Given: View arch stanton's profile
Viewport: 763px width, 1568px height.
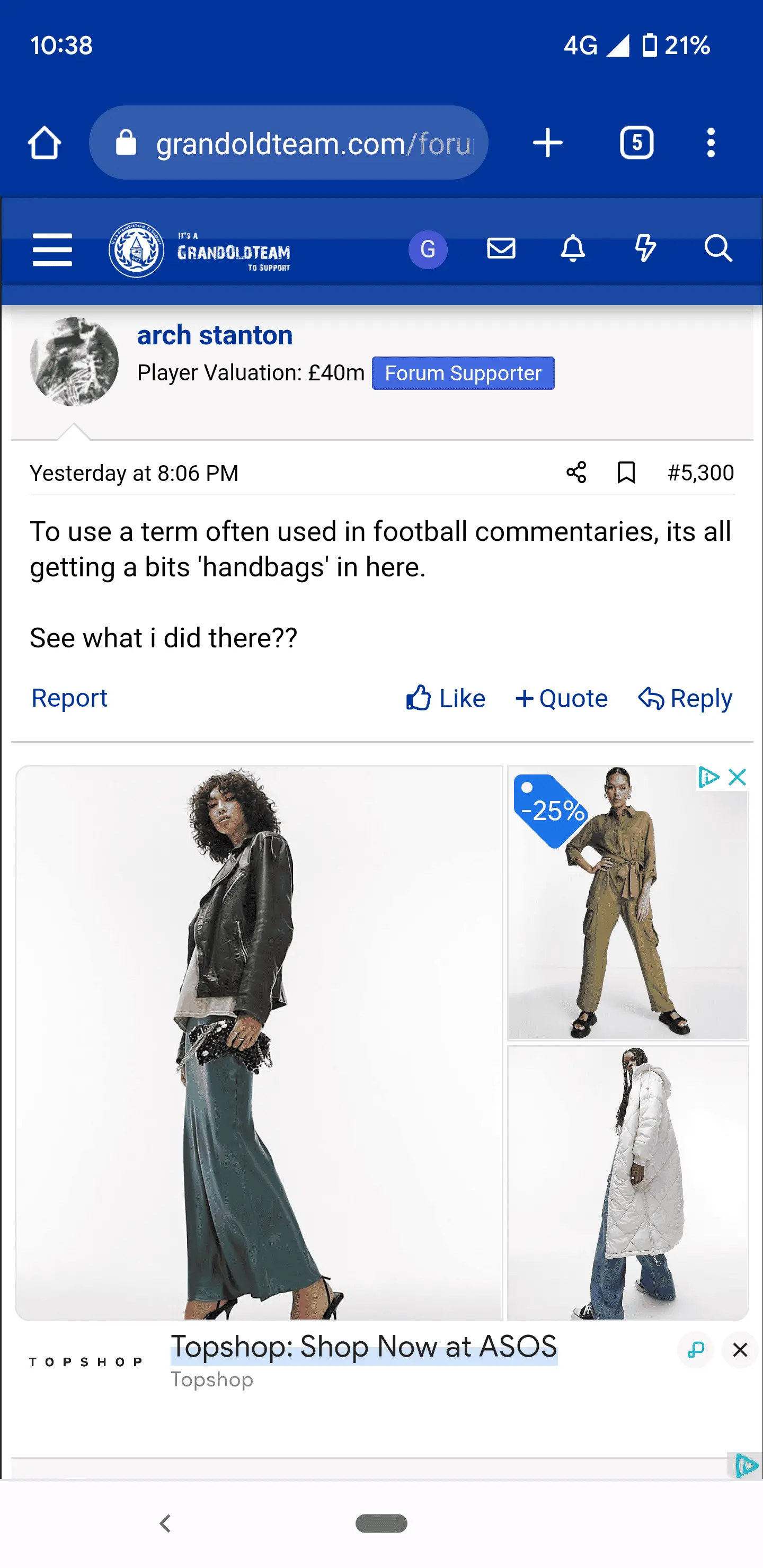Looking at the screenshot, I should pyautogui.click(x=215, y=335).
